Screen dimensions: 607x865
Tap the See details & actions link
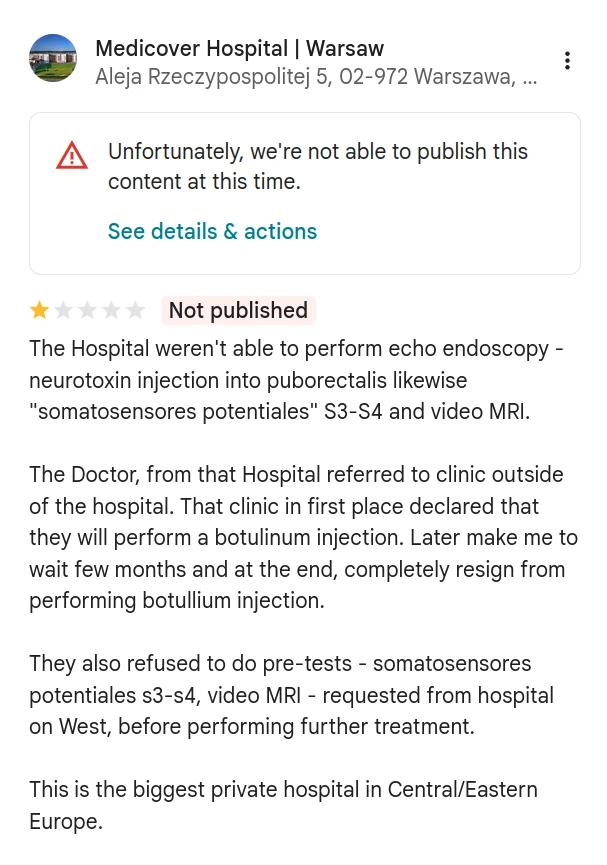tap(212, 232)
